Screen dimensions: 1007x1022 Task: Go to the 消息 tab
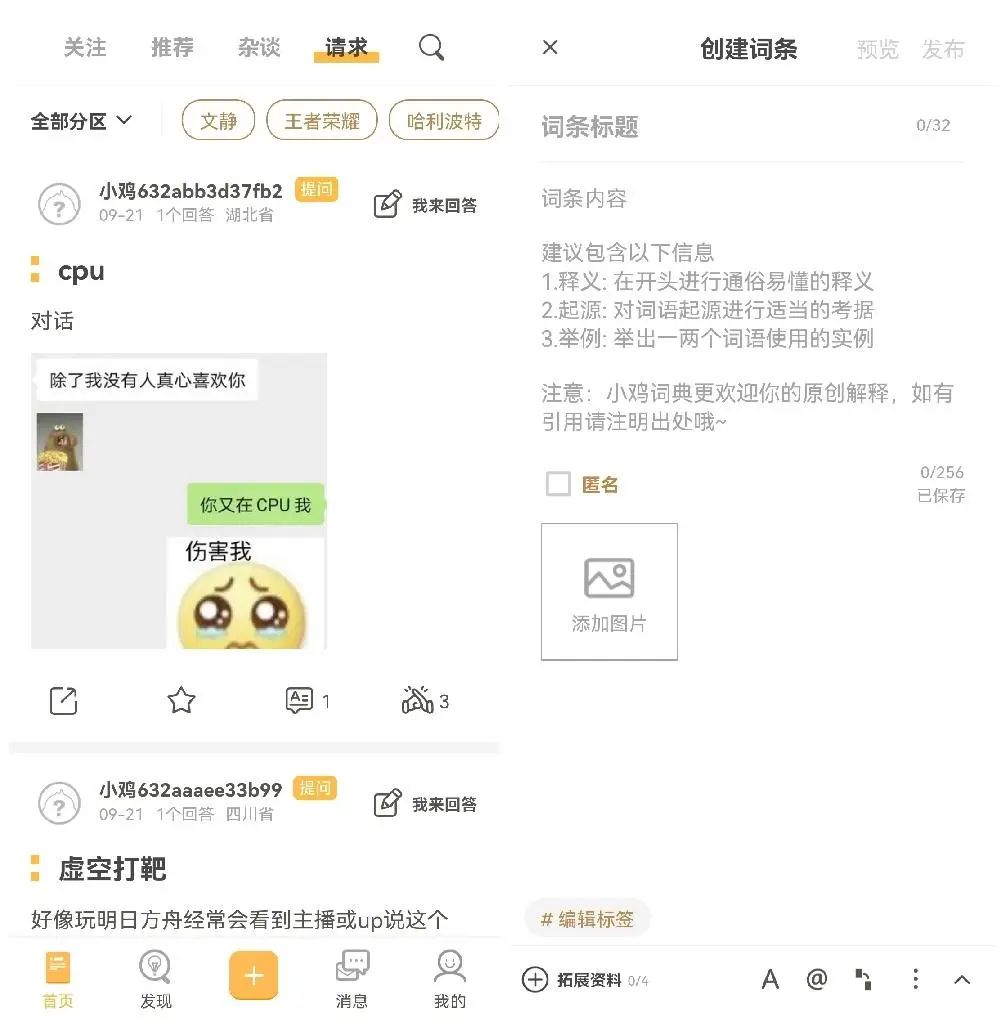(x=352, y=978)
